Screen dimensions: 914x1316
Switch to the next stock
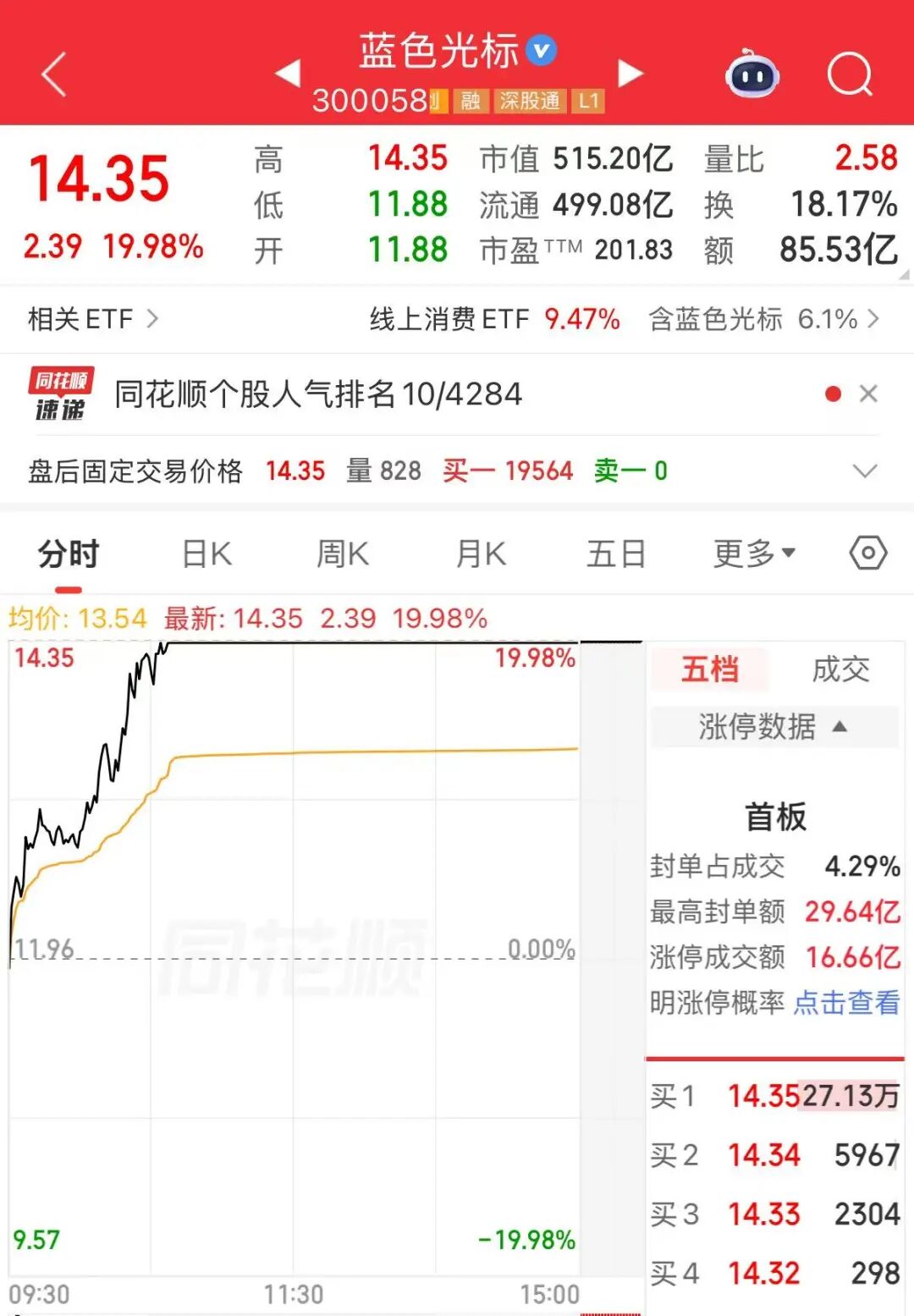click(x=630, y=73)
